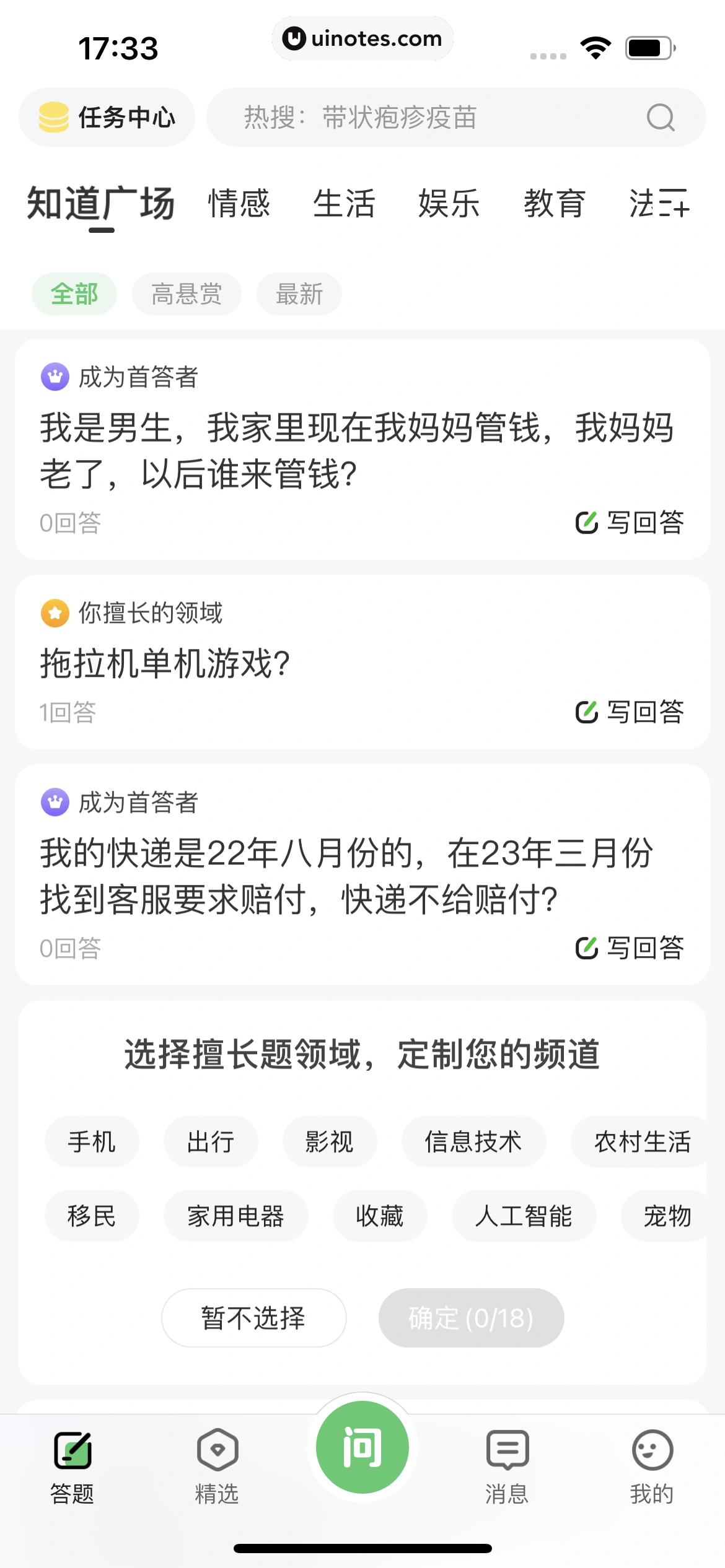This screenshot has width=725, height=1568.
Task: Select the 高悬赏 filter chip
Action: coord(187,294)
